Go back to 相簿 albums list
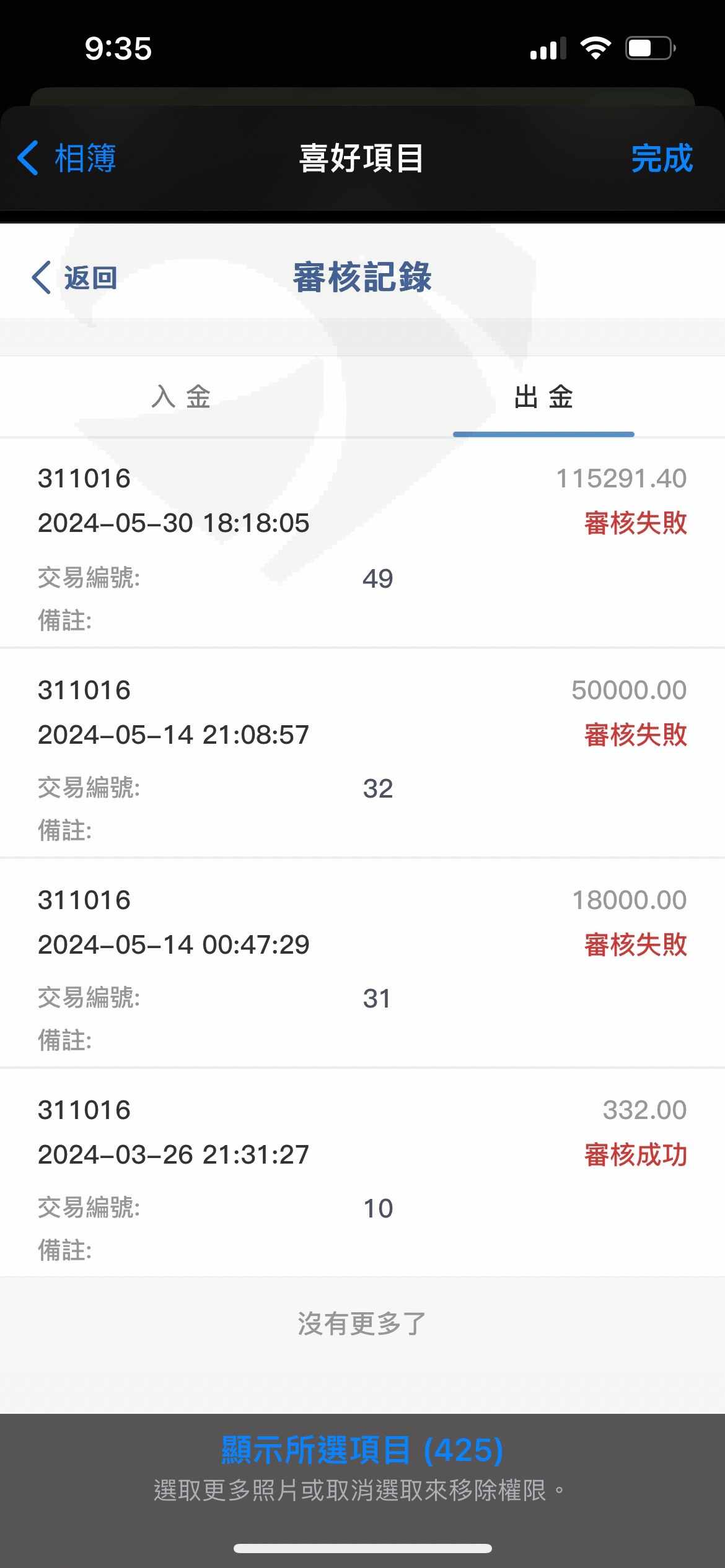 click(66, 158)
